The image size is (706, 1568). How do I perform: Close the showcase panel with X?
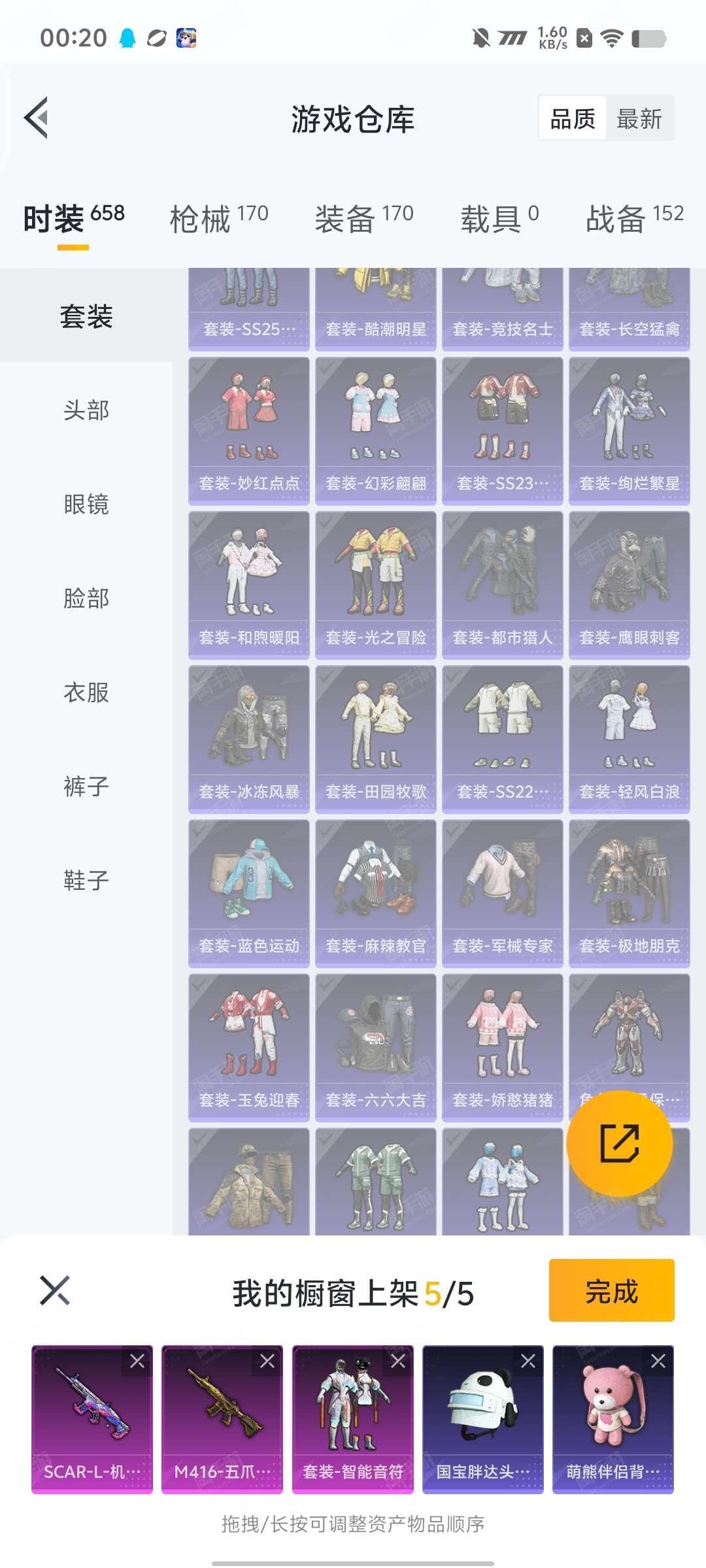tap(55, 1290)
